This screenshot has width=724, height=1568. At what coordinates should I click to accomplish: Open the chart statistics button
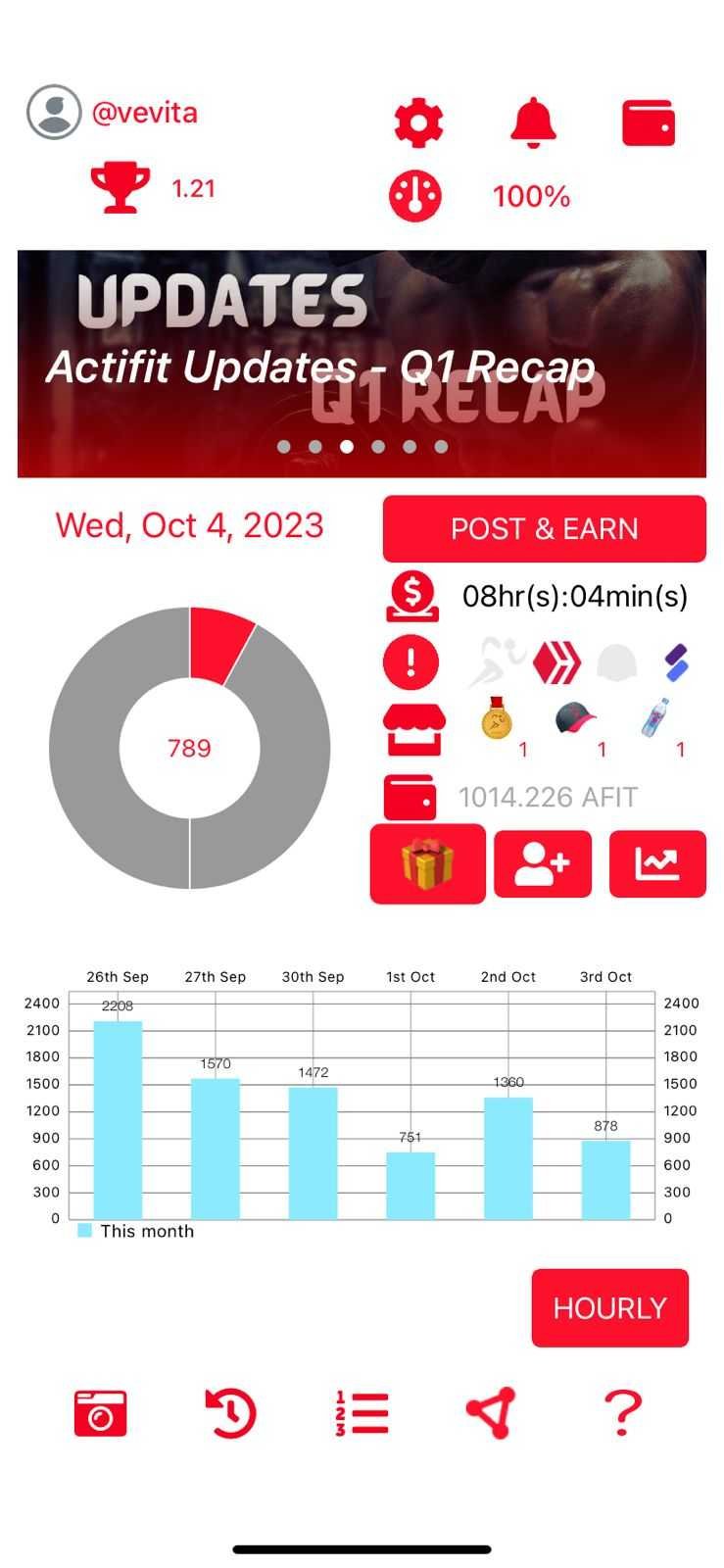657,864
